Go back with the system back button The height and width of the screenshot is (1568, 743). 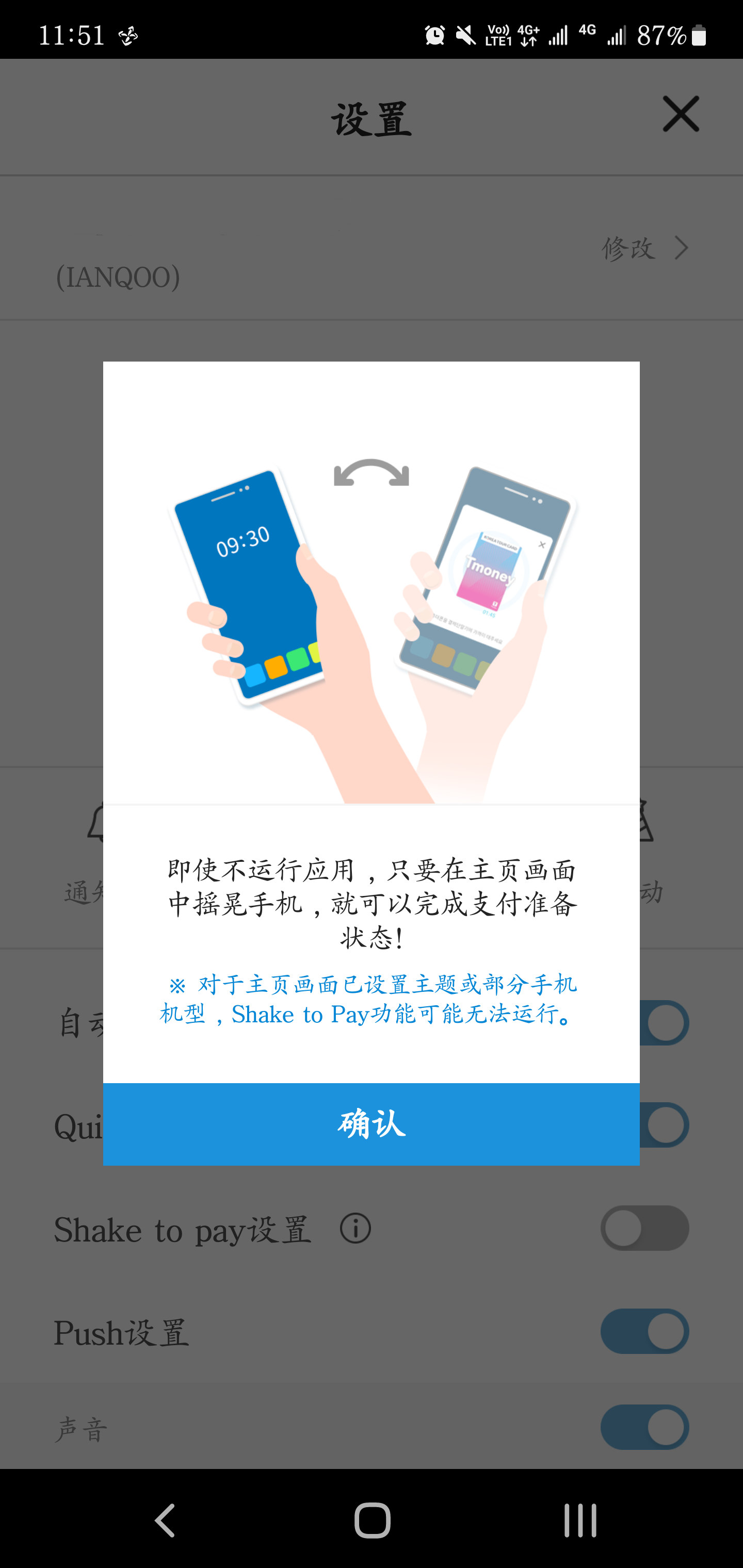[x=165, y=1520]
